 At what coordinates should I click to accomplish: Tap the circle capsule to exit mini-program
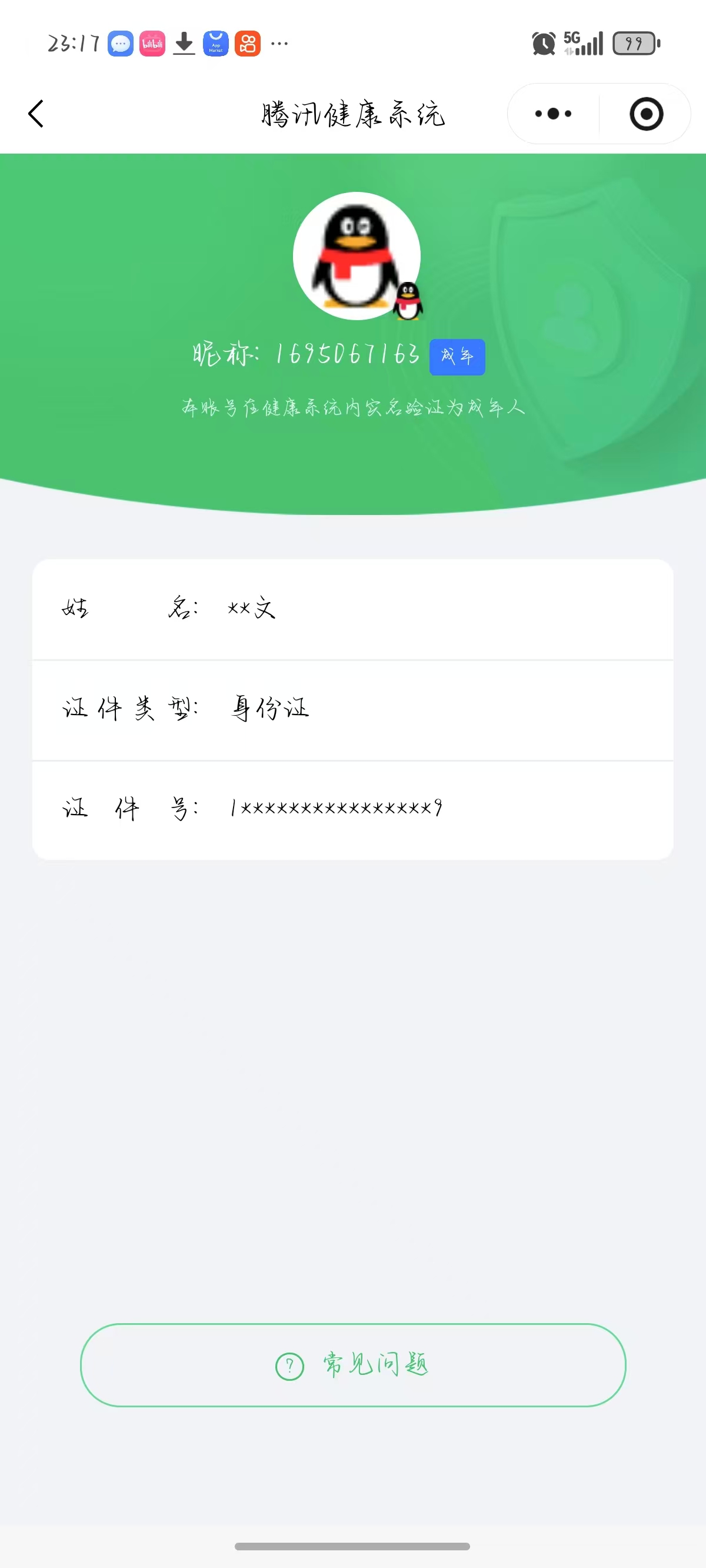tap(647, 114)
